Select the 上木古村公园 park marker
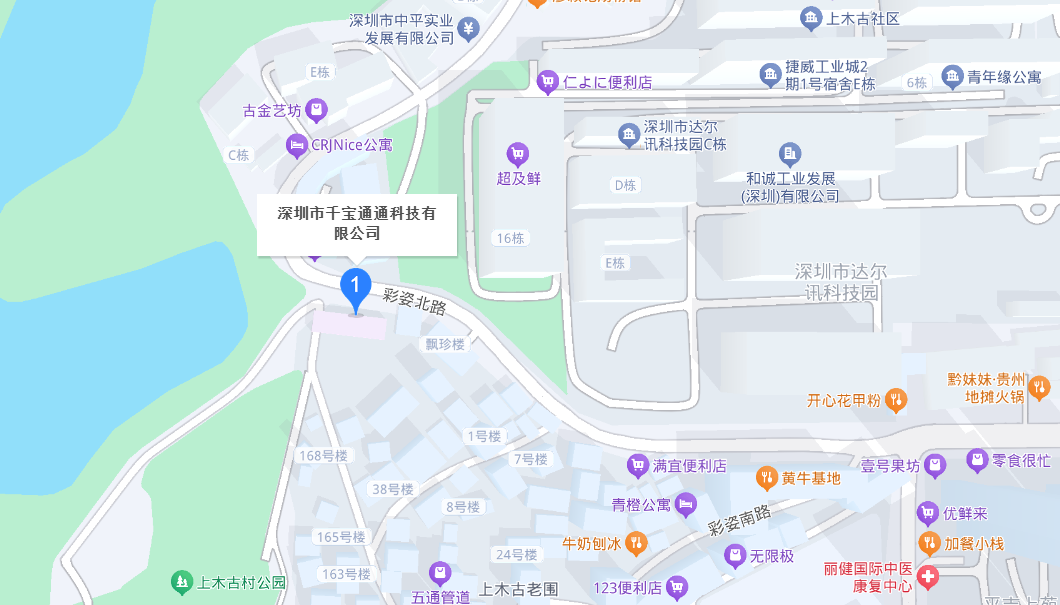Image resolution: width=1060 pixels, height=605 pixels. pos(181,581)
